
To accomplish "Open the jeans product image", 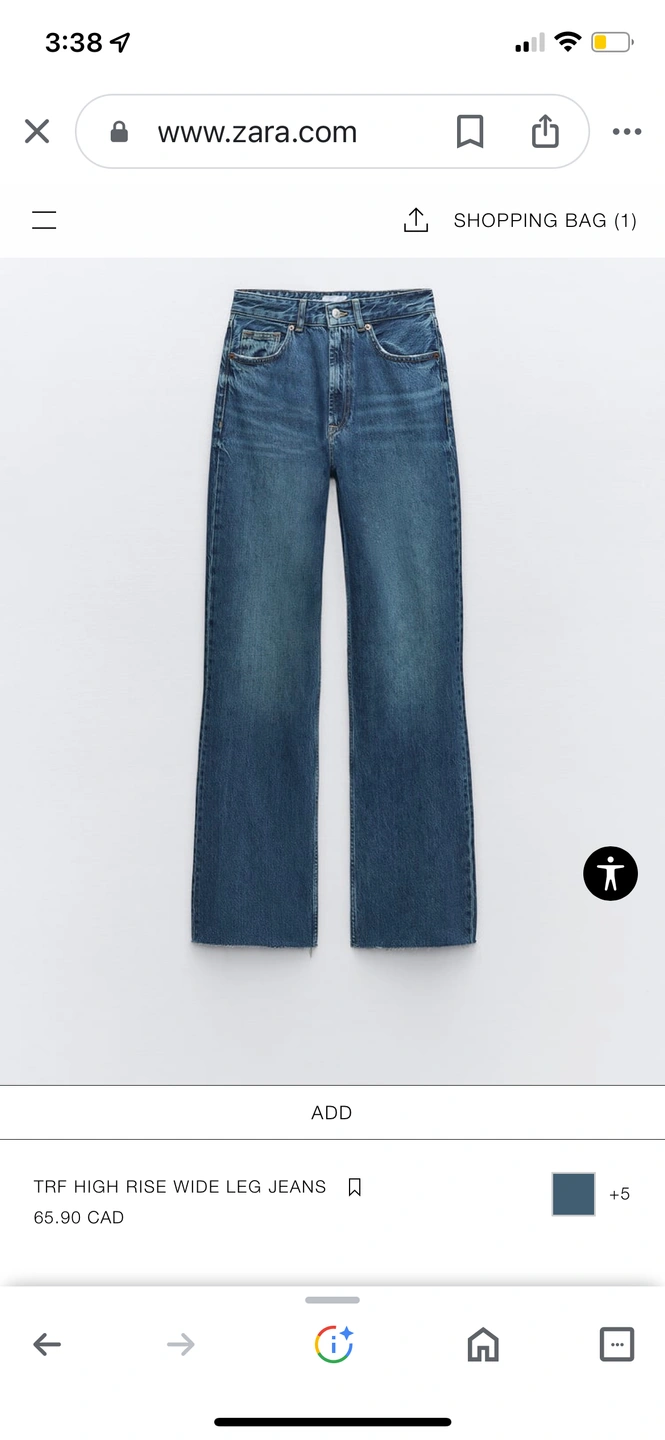I will pos(332,620).
